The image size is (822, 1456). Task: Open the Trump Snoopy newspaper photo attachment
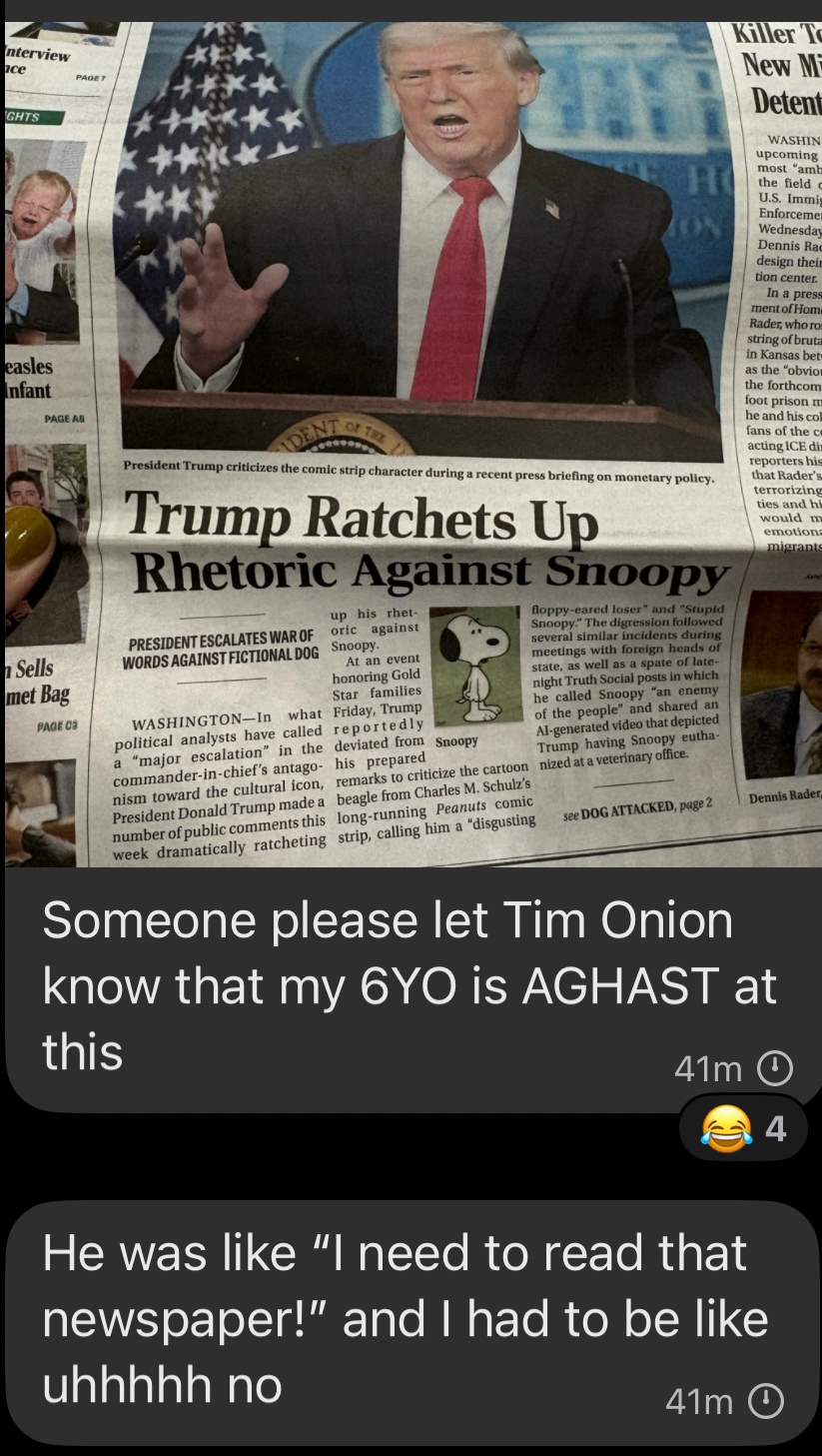[x=410, y=440]
